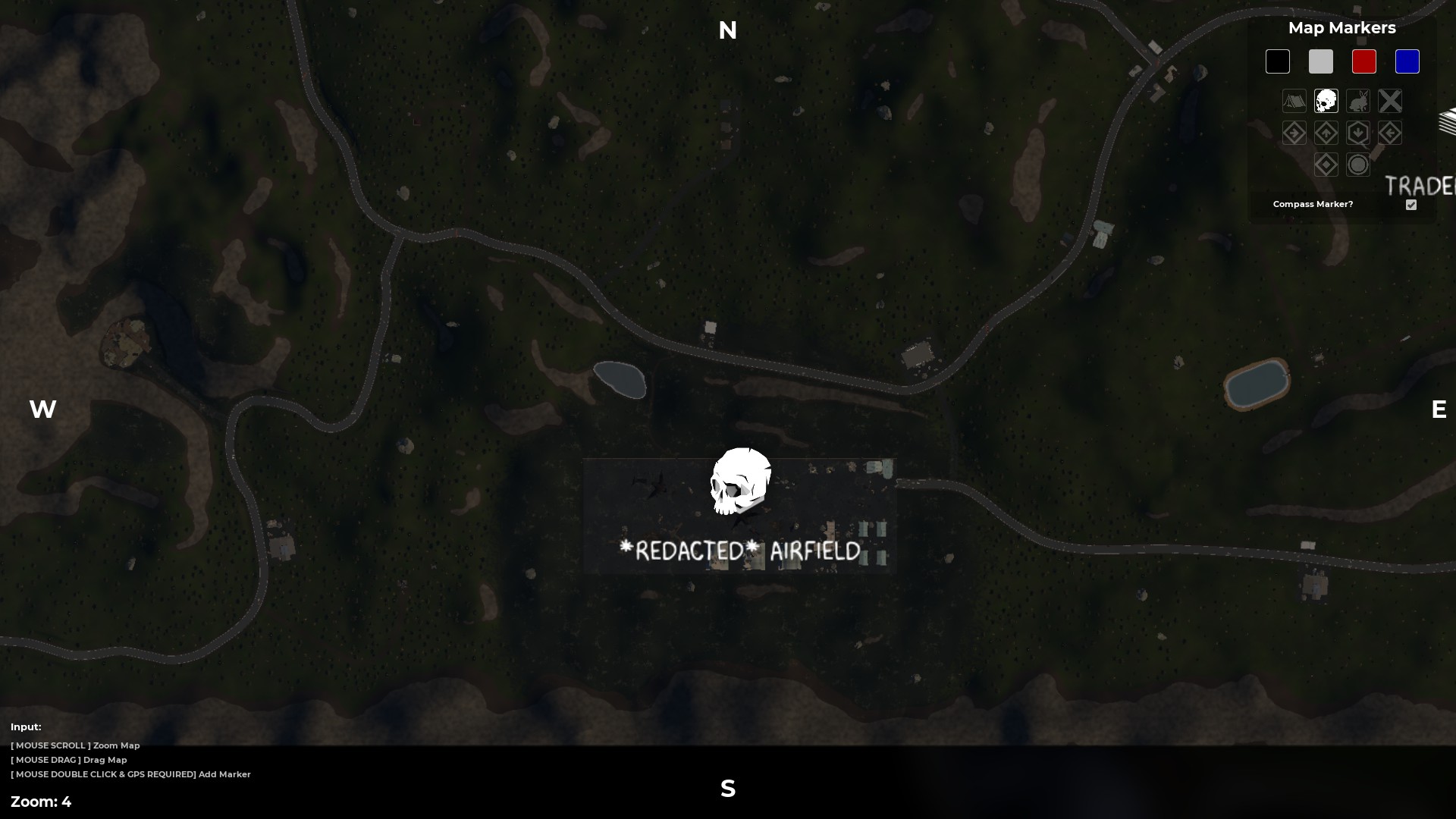Choose the gray marker color
The width and height of the screenshot is (1456, 819).
click(1321, 61)
